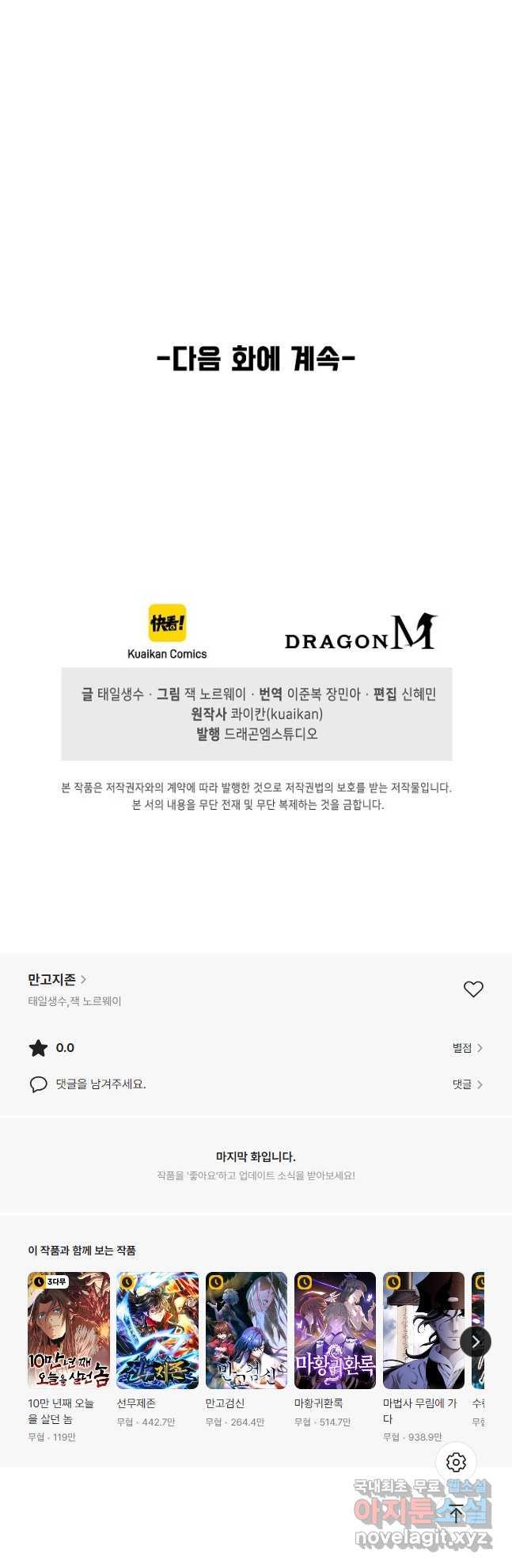This screenshot has width=512, height=1568.
Task: Show more recommended titles with the arrow
Action: 476,1341
